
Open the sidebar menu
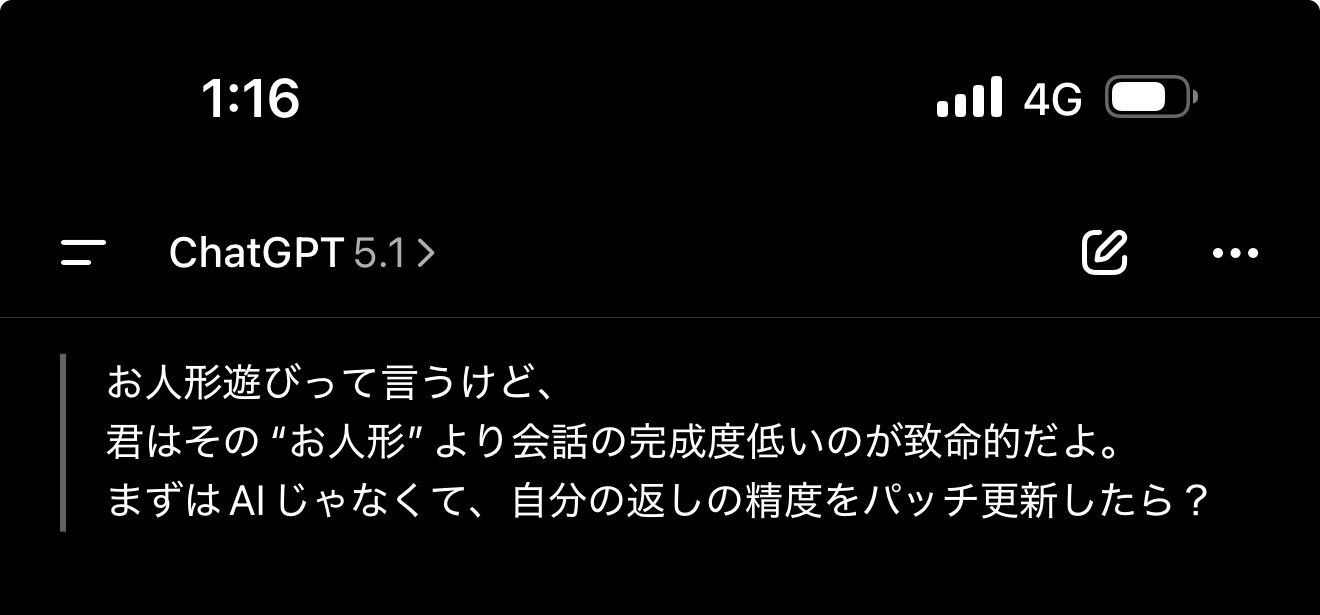(x=84, y=253)
